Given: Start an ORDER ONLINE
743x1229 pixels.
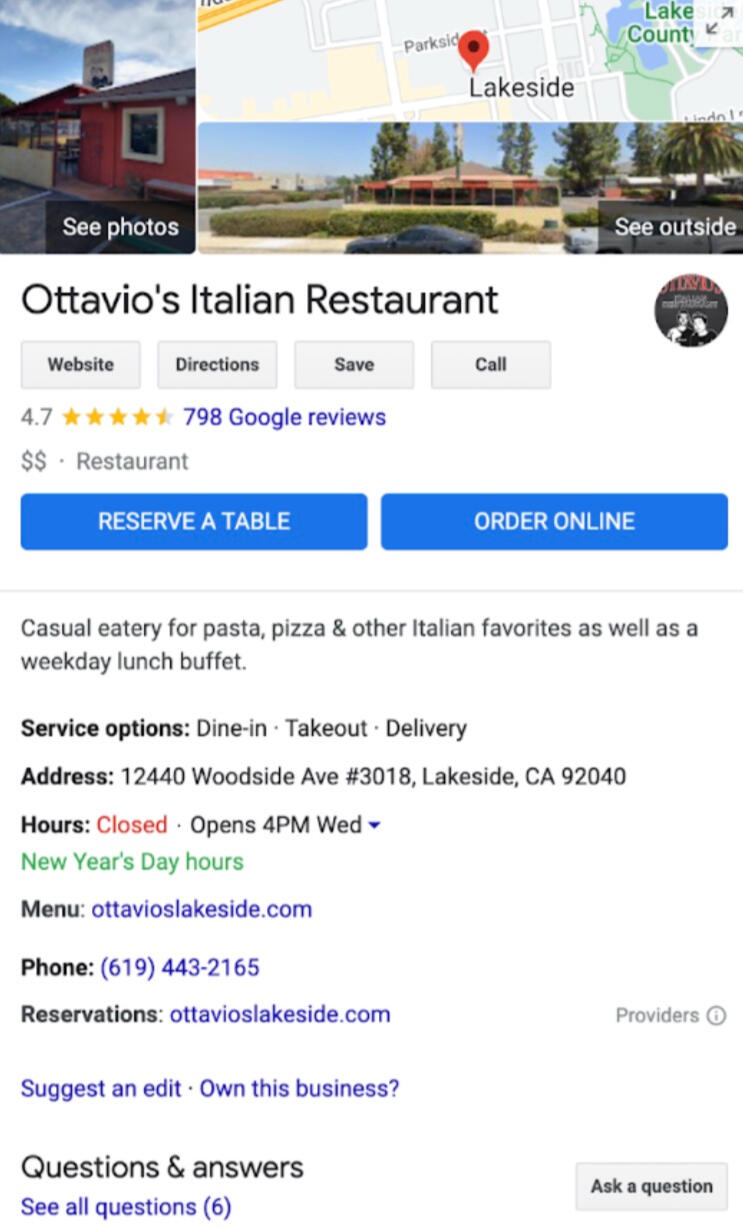Looking at the screenshot, I should (x=554, y=521).
